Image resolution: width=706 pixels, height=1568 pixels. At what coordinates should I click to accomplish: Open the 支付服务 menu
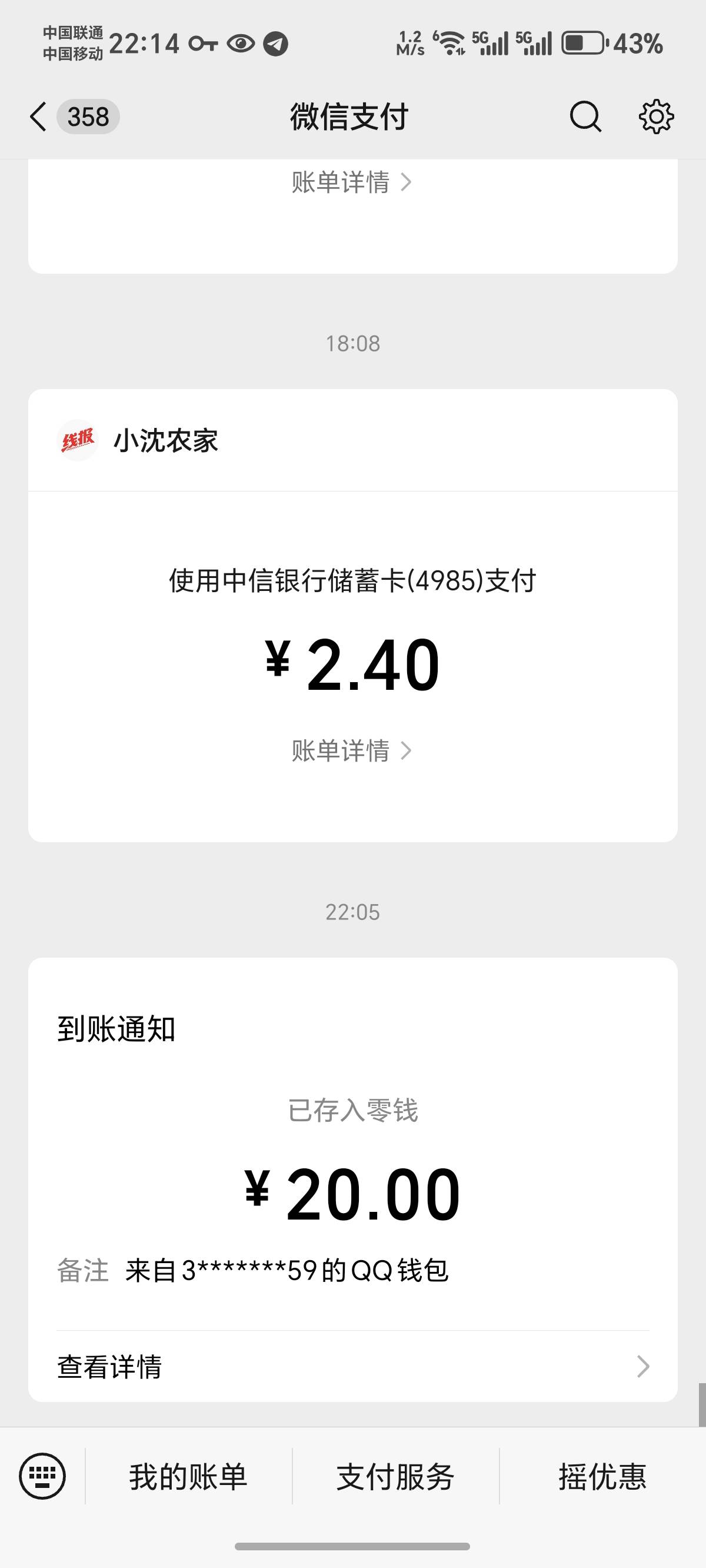395,1477
